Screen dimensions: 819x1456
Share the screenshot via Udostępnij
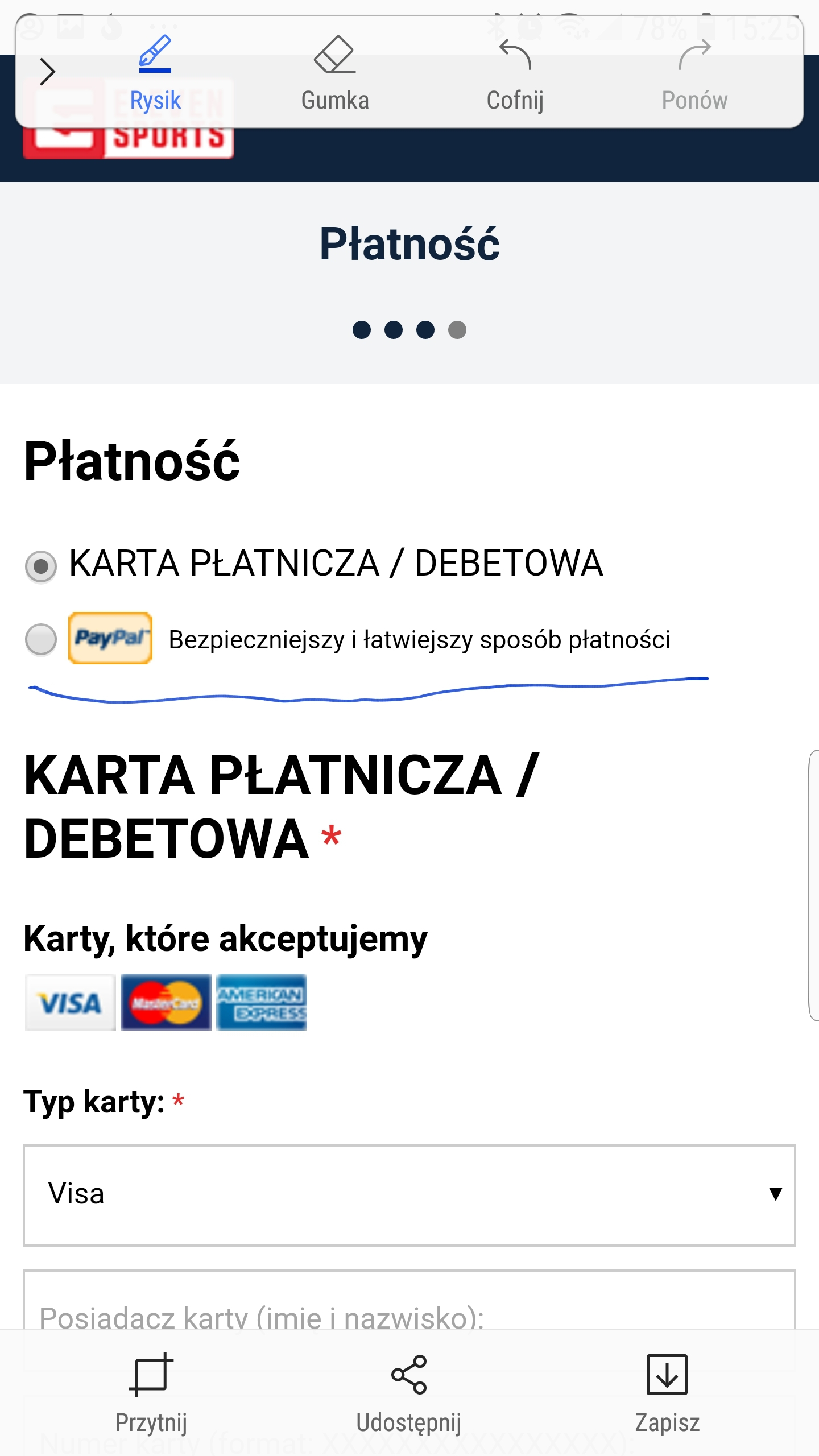(x=409, y=1392)
